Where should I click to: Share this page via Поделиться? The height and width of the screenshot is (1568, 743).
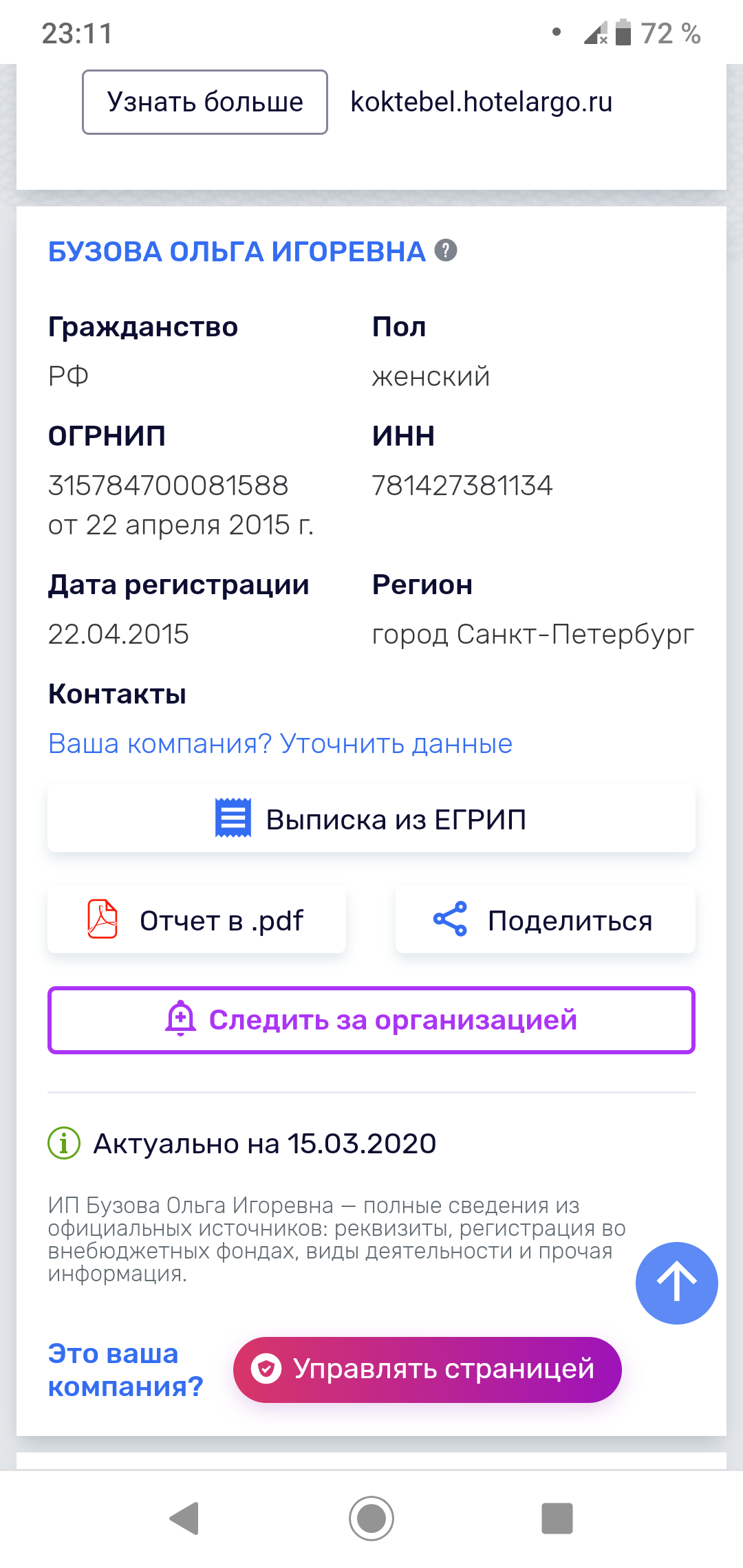(546, 920)
